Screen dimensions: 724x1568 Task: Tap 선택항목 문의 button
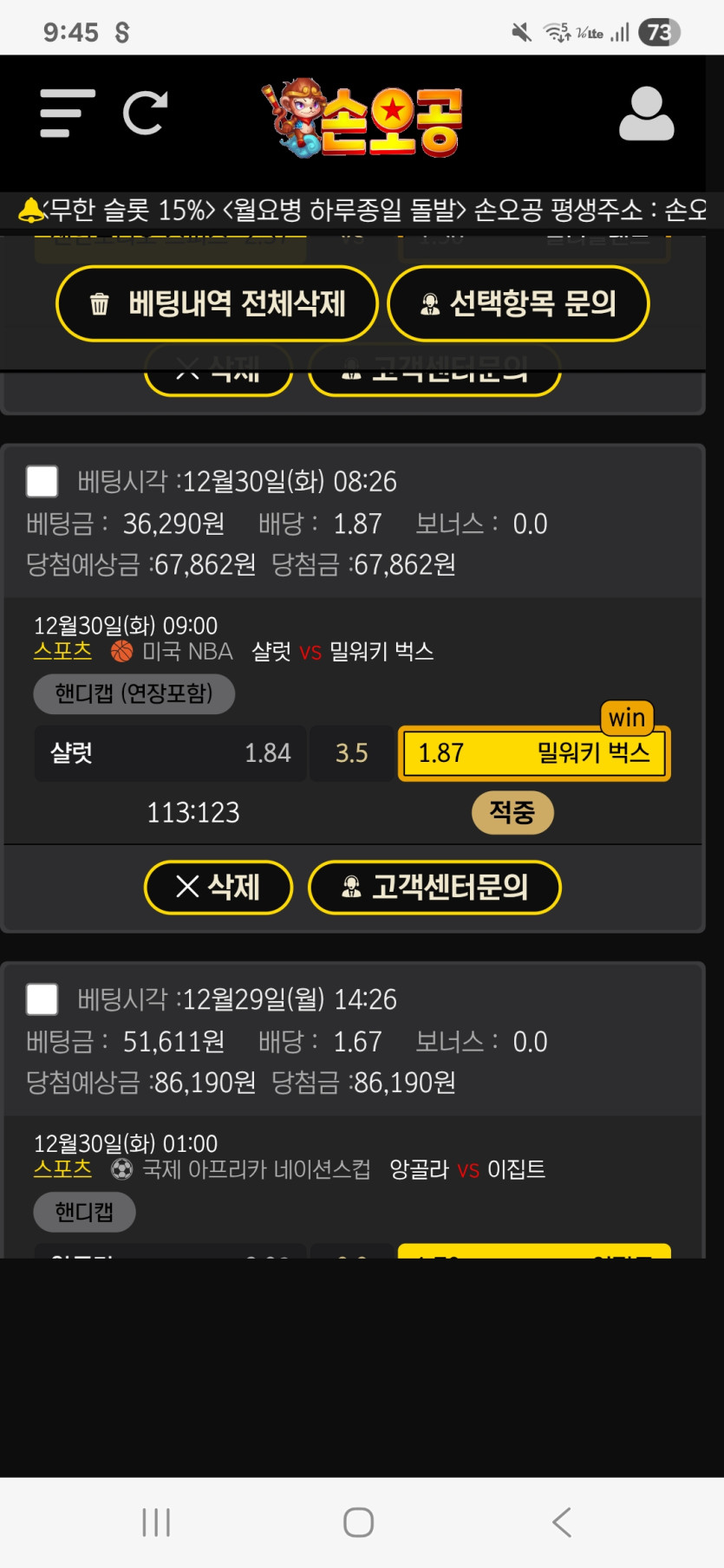tap(519, 303)
